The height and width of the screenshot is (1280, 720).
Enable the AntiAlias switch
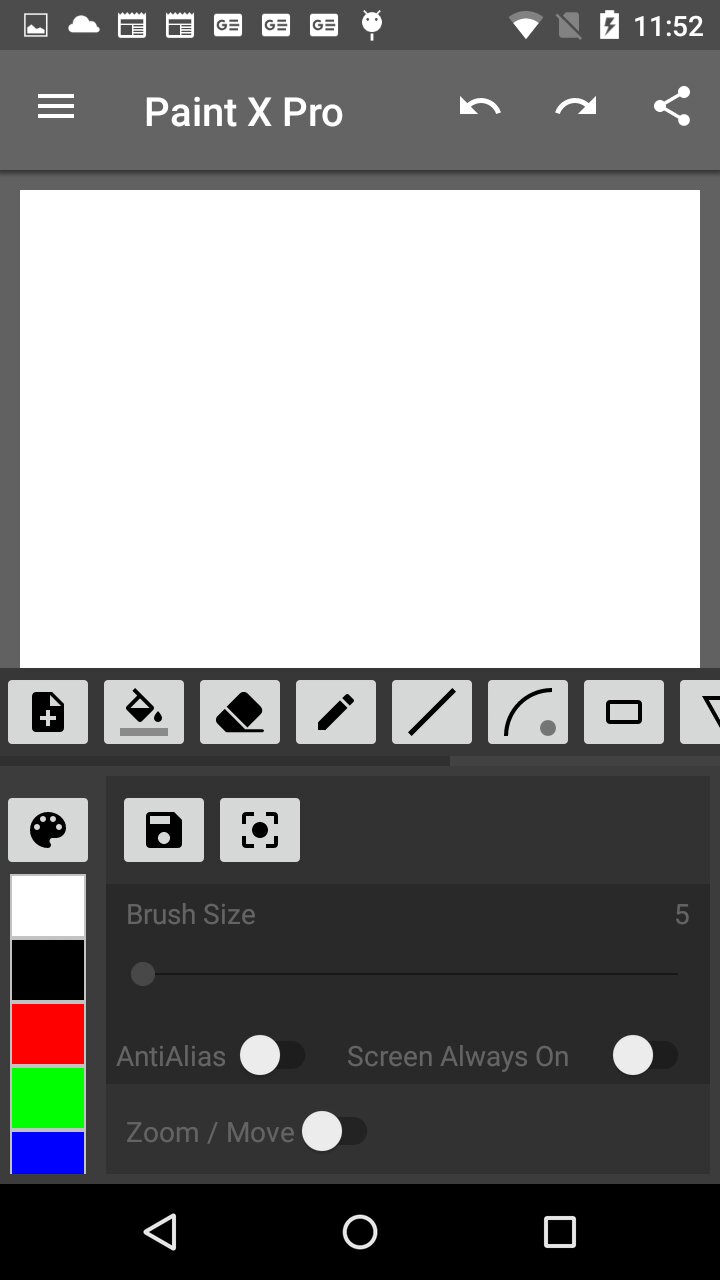coord(272,1056)
